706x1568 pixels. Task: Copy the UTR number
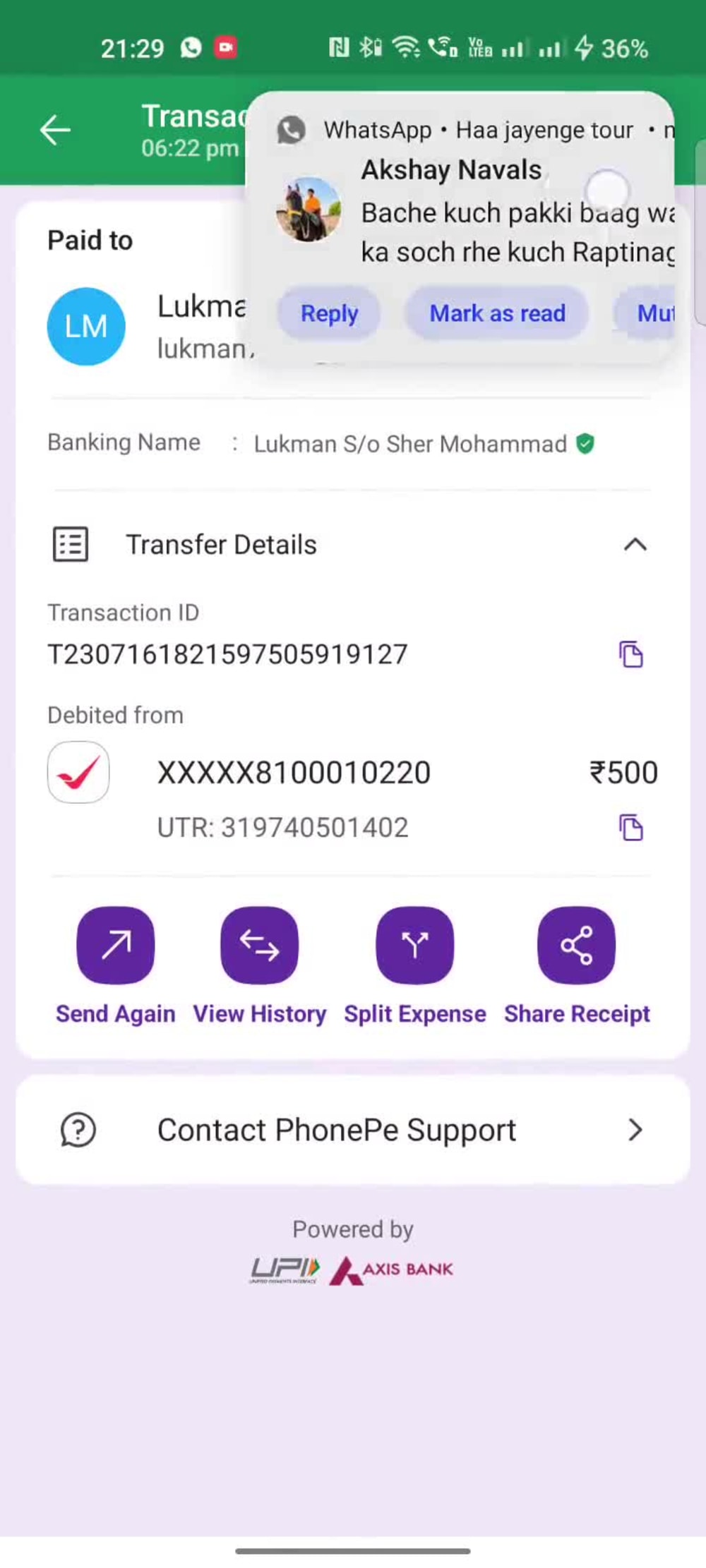click(630, 828)
